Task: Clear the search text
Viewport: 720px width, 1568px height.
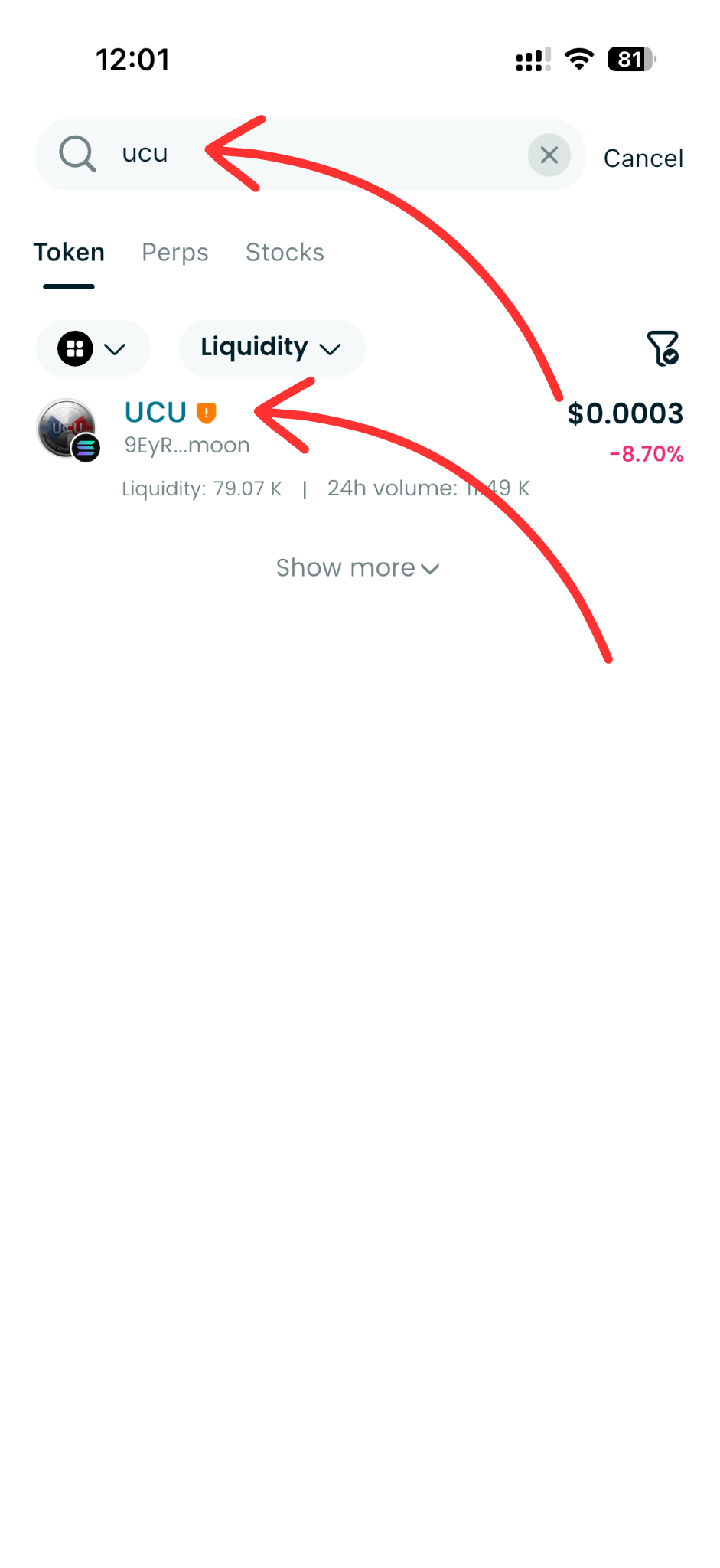Action: click(549, 155)
